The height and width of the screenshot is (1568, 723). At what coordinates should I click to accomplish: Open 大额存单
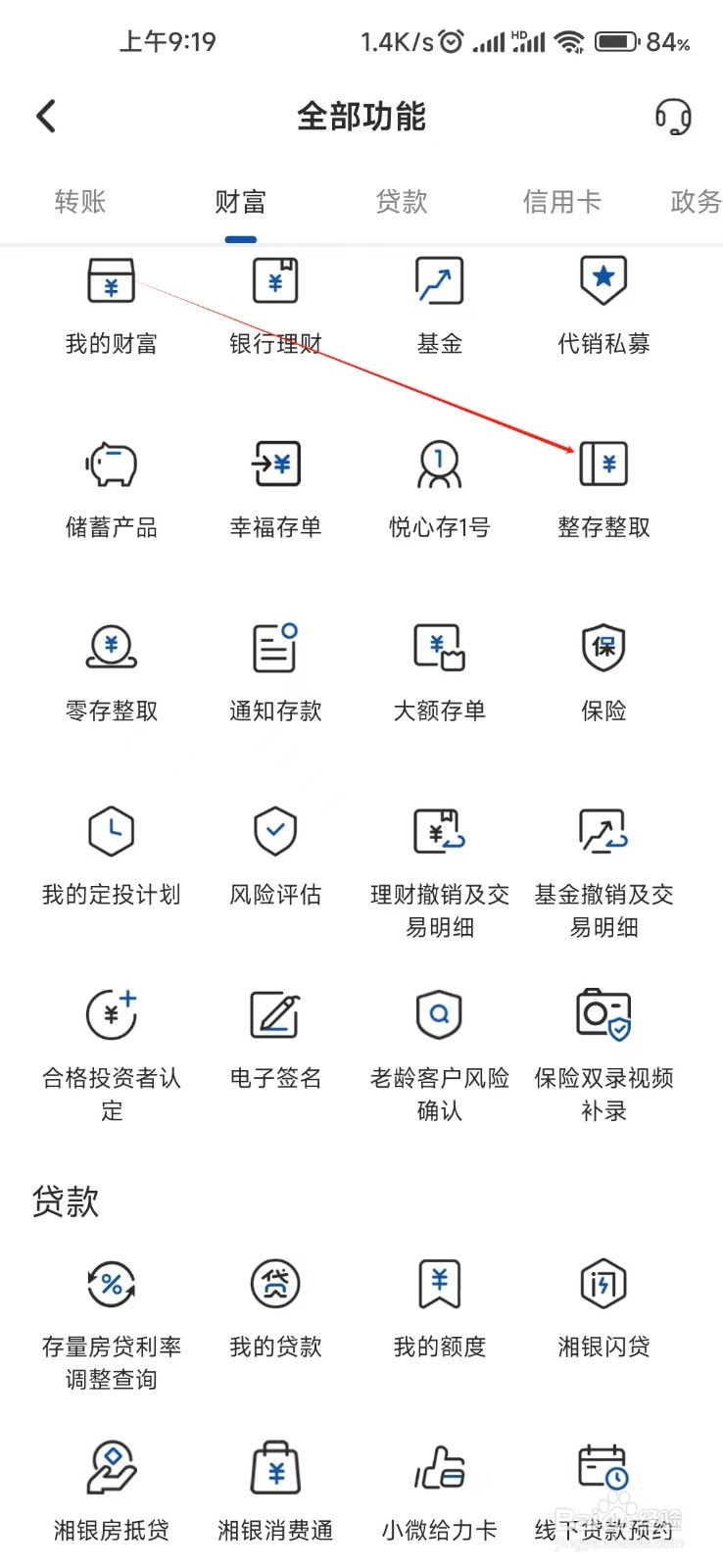439,671
